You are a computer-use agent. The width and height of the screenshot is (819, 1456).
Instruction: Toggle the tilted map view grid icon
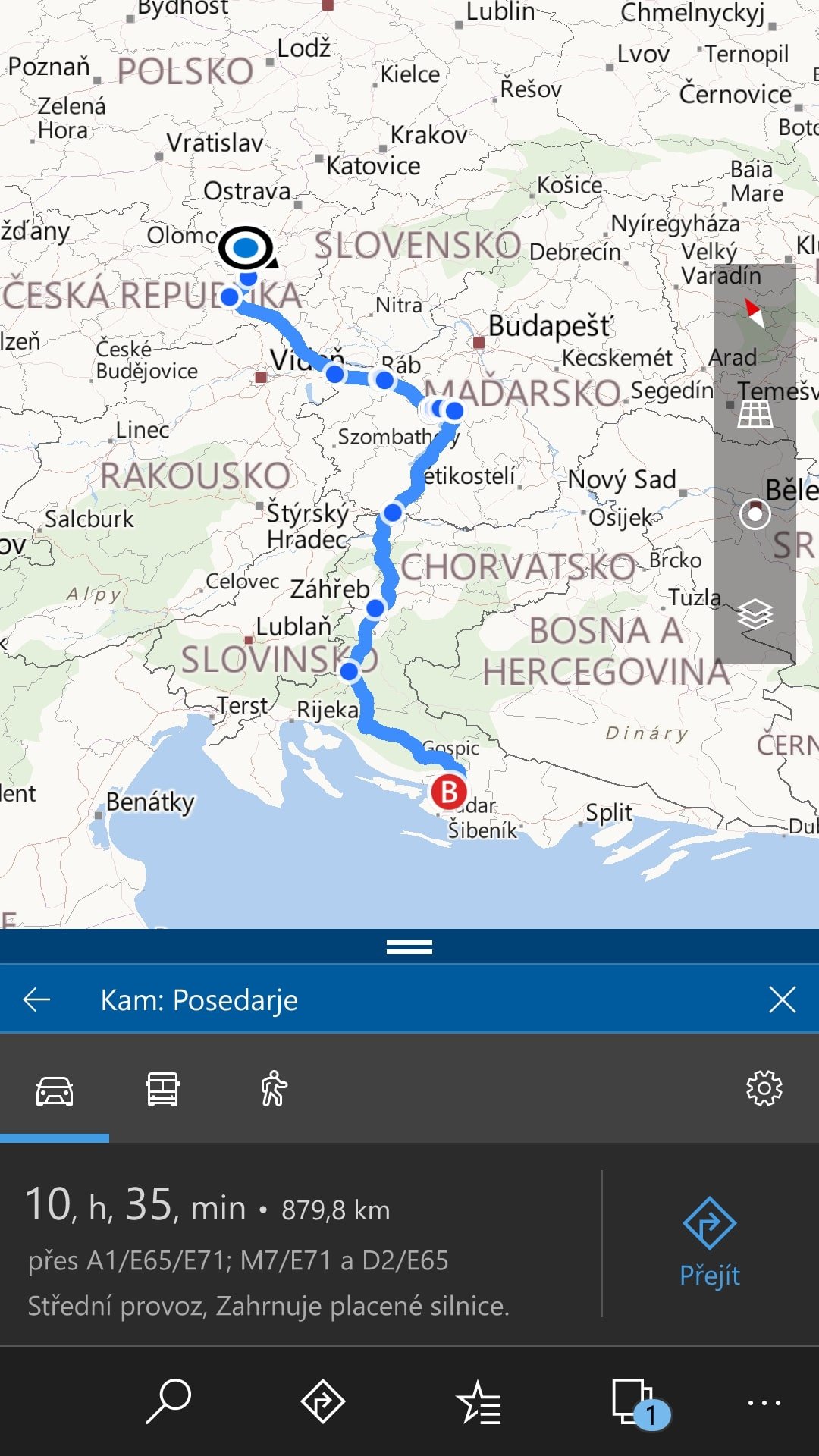point(755,414)
